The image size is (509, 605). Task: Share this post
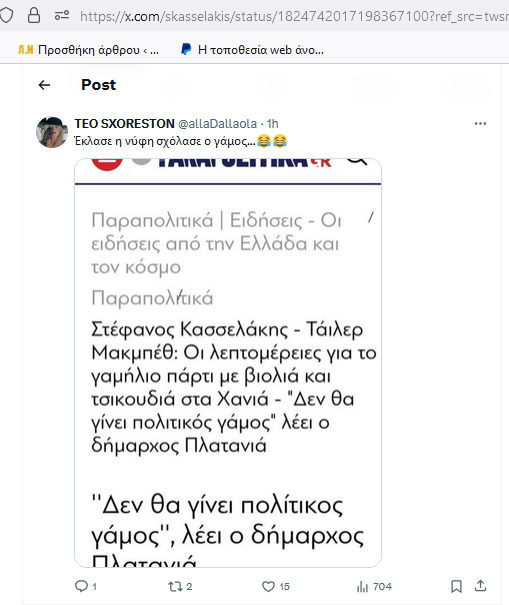pyautogui.click(x=480, y=586)
